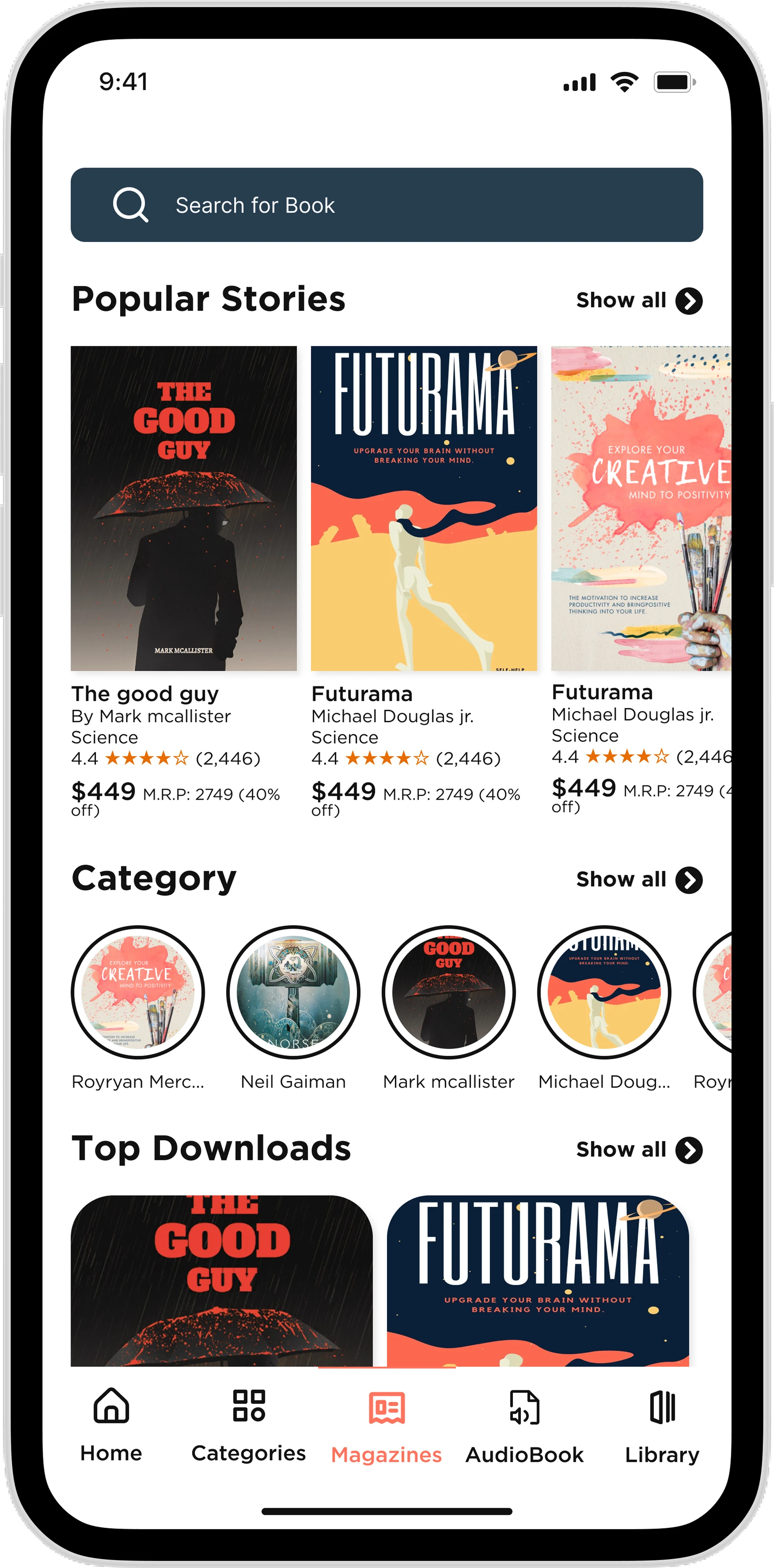Open the Futurama book with space cover

(424, 508)
